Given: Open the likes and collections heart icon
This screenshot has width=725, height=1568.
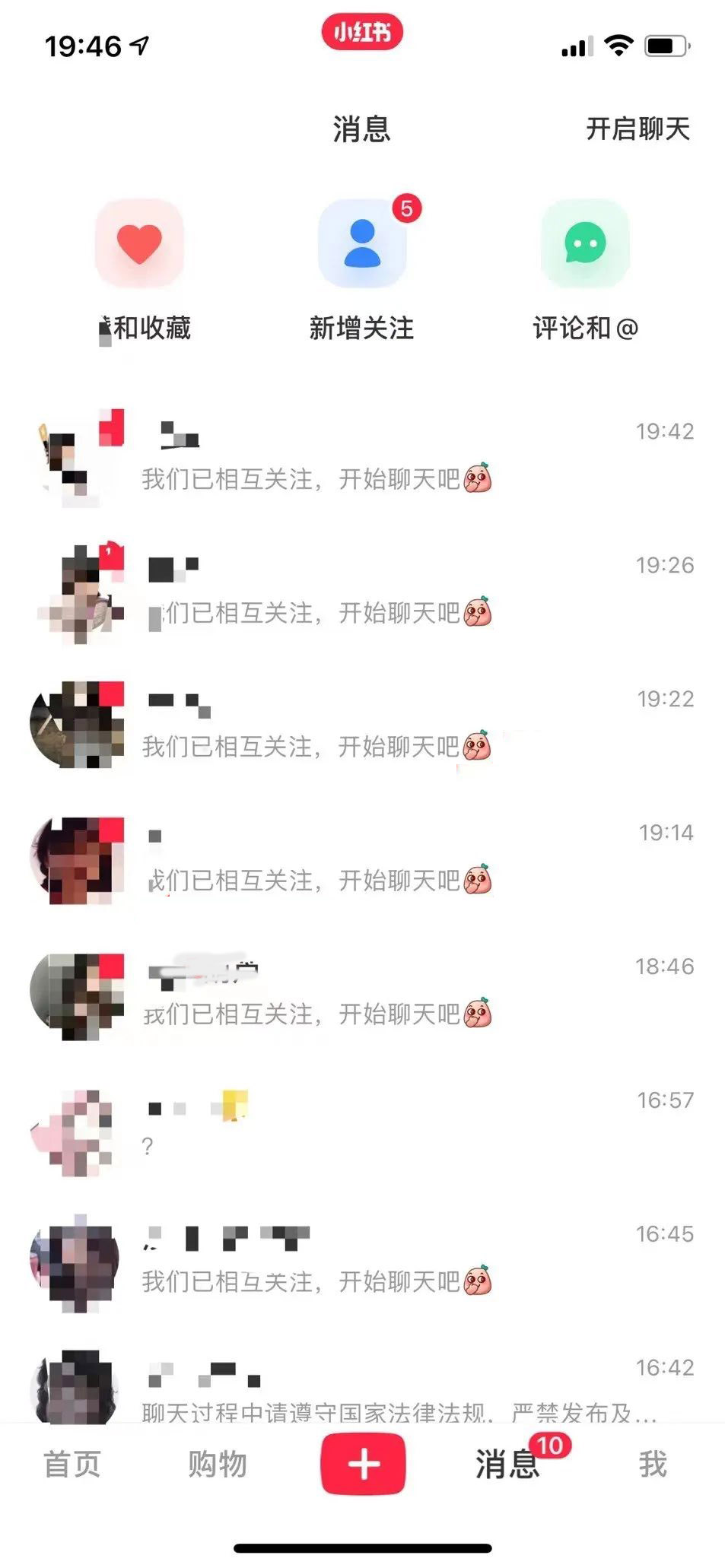Looking at the screenshot, I should coord(139,245).
